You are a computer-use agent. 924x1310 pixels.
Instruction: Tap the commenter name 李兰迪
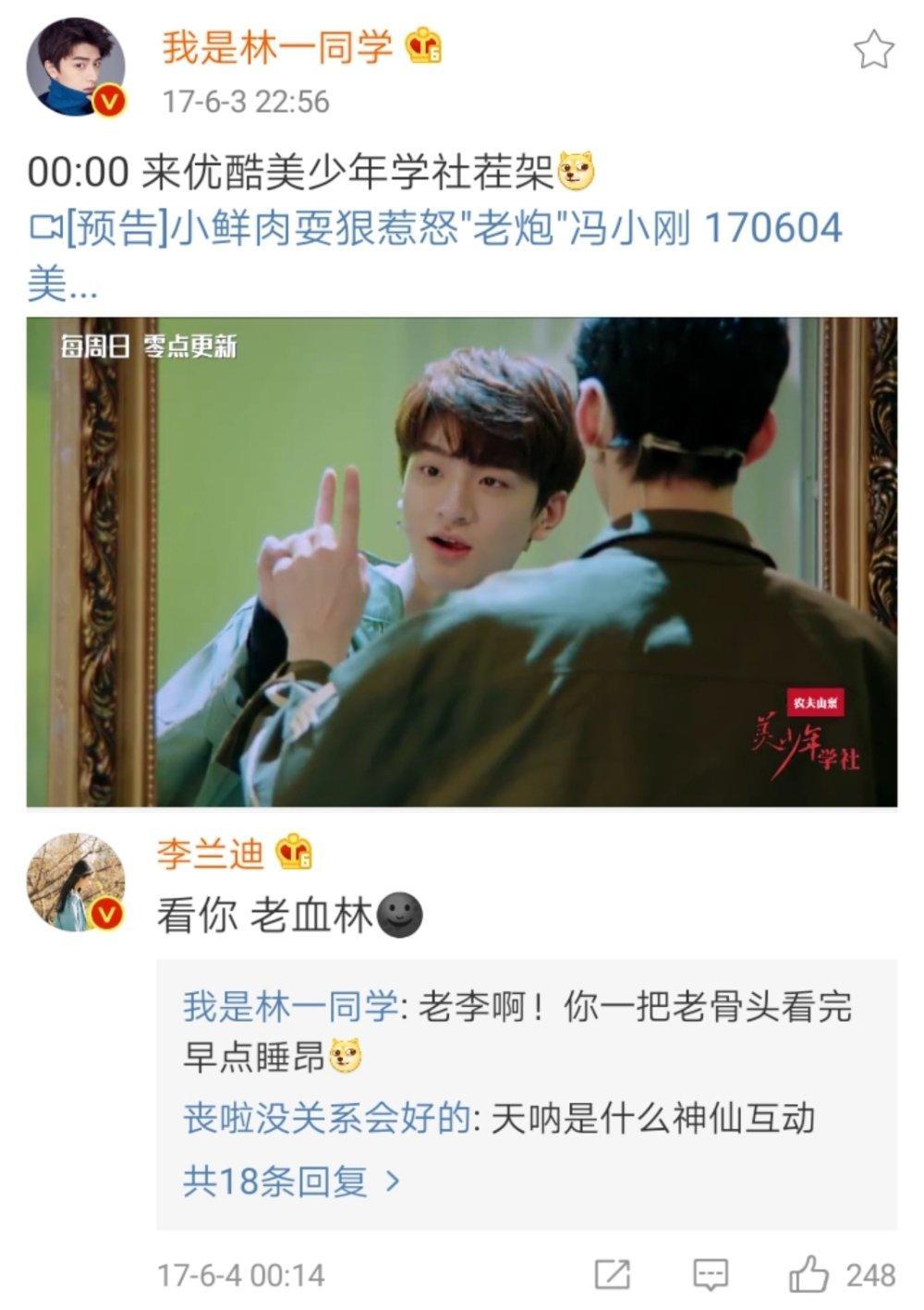pos(211,854)
